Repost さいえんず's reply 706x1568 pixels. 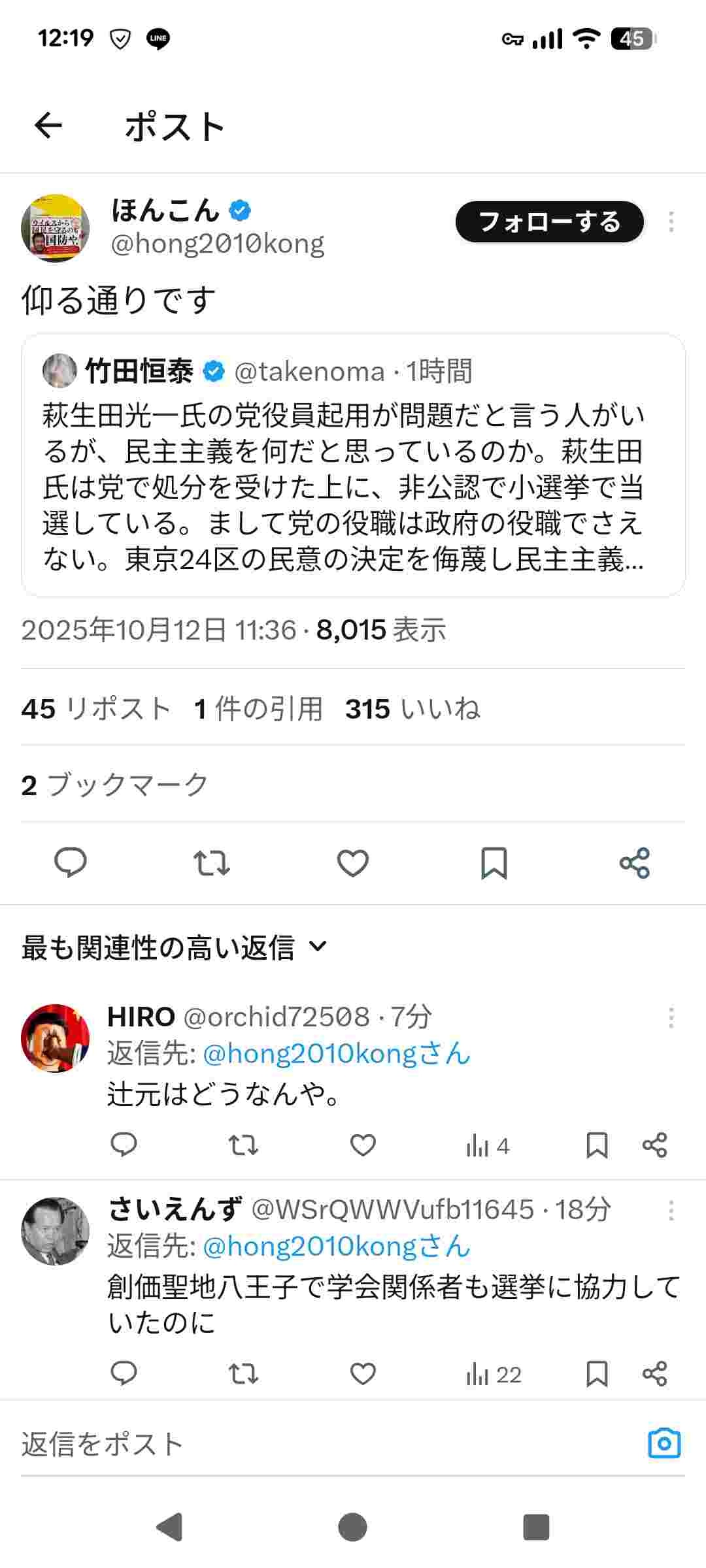click(x=243, y=1374)
